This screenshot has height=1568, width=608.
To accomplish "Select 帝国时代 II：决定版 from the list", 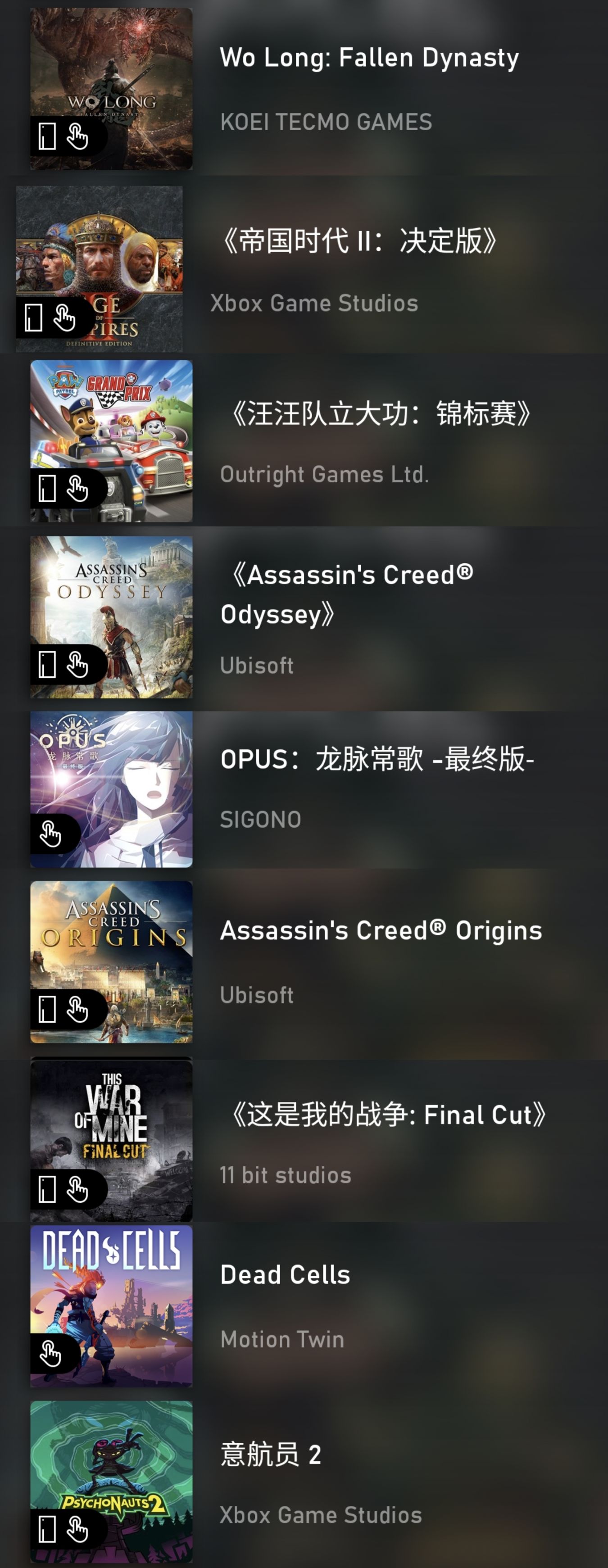I will 359,241.
